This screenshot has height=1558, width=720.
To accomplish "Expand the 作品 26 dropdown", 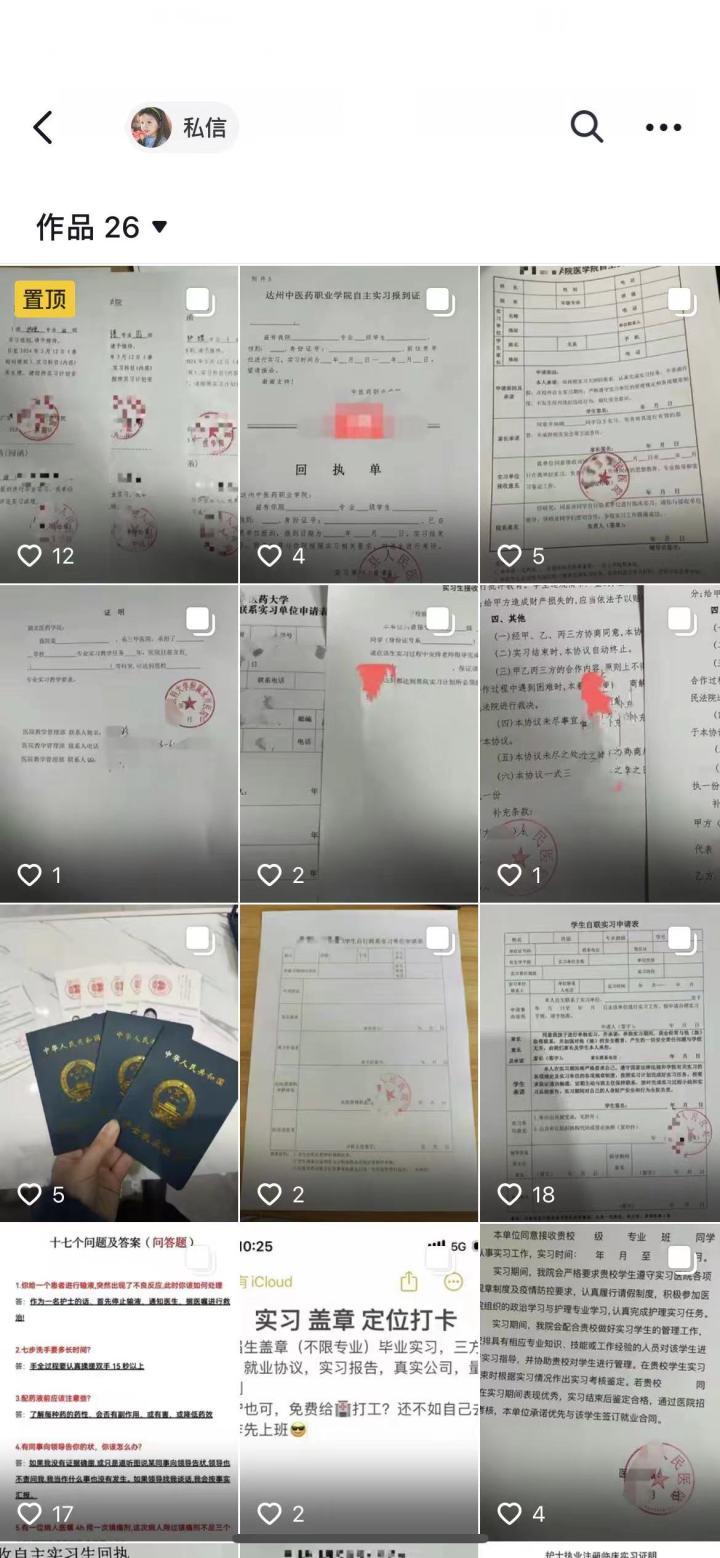I will pyautogui.click(x=101, y=227).
